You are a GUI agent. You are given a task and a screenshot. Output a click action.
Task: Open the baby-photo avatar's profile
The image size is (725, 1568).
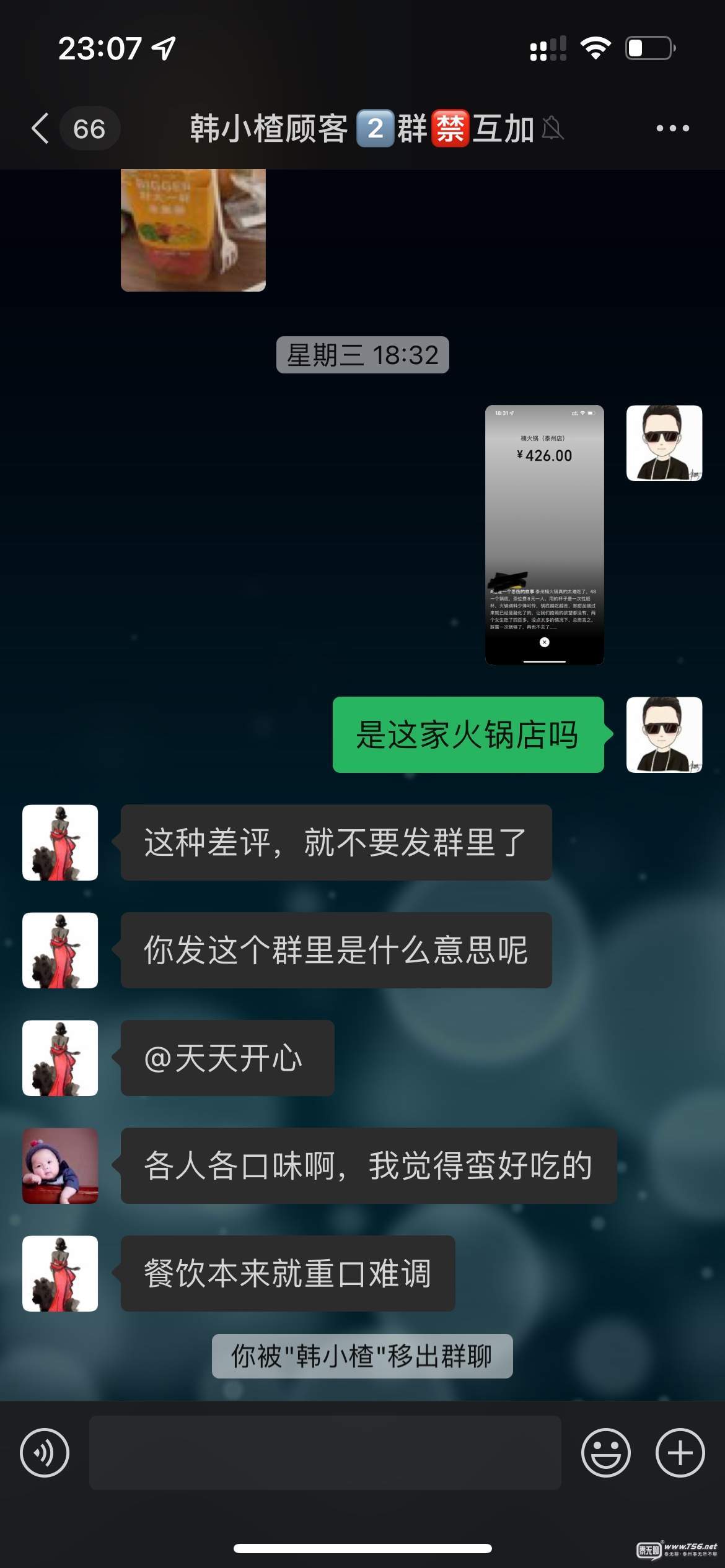click(60, 1165)
